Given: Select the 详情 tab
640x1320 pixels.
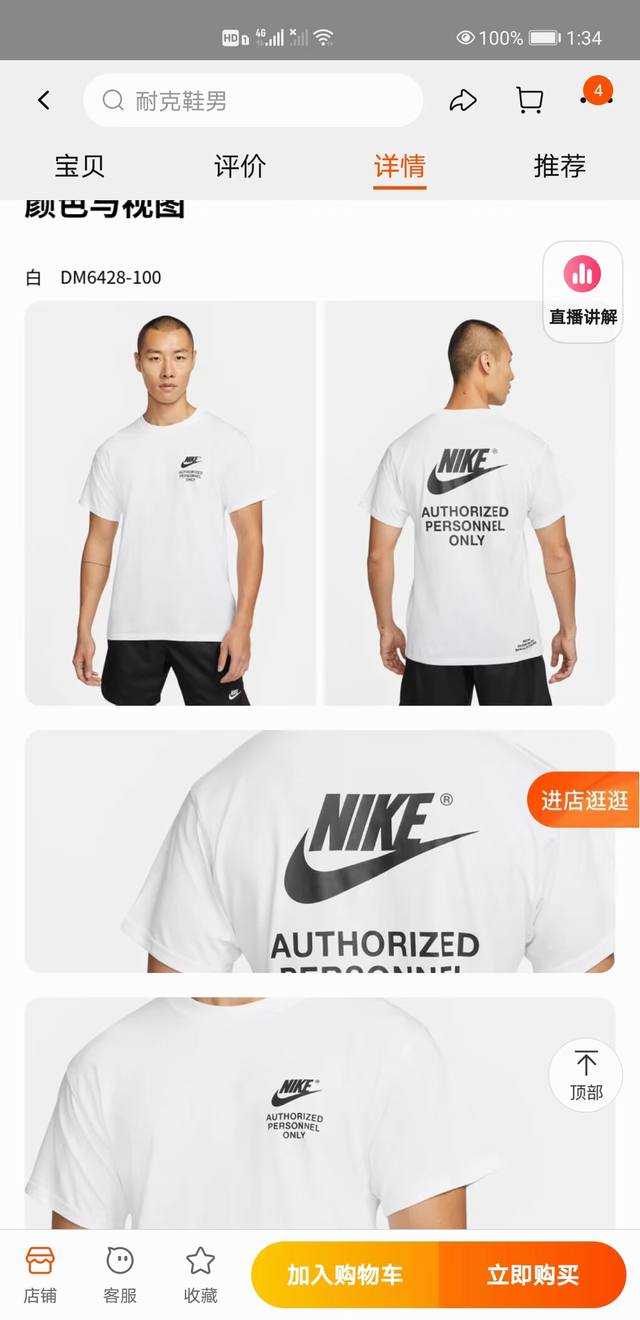Looking at the screenshot, I should point(400,166).
